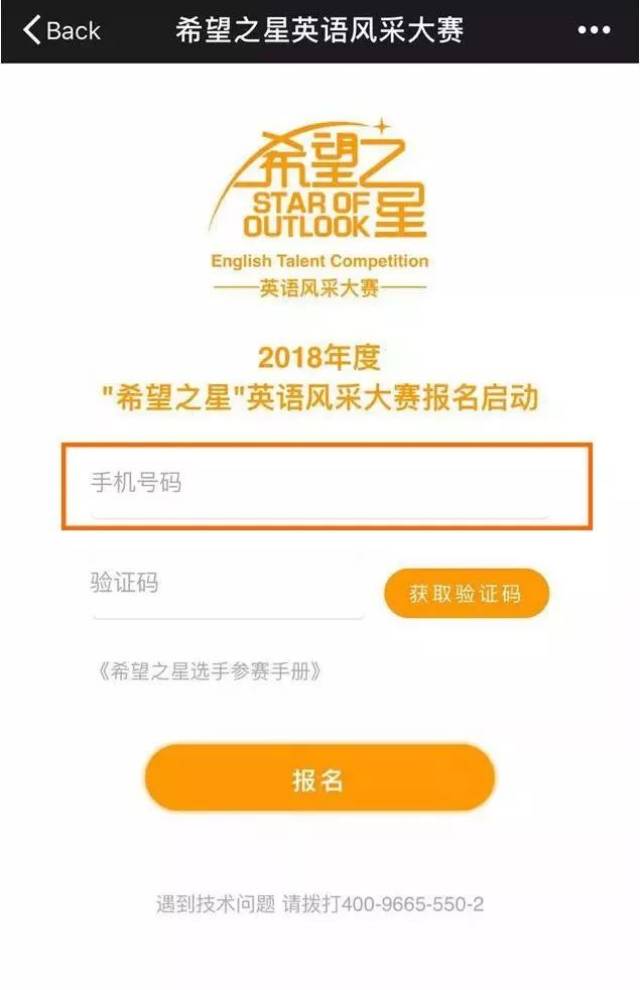The width and height of the screenshot is (640, 990).
Task: Go back using the Back button
Action: (62, 31)
